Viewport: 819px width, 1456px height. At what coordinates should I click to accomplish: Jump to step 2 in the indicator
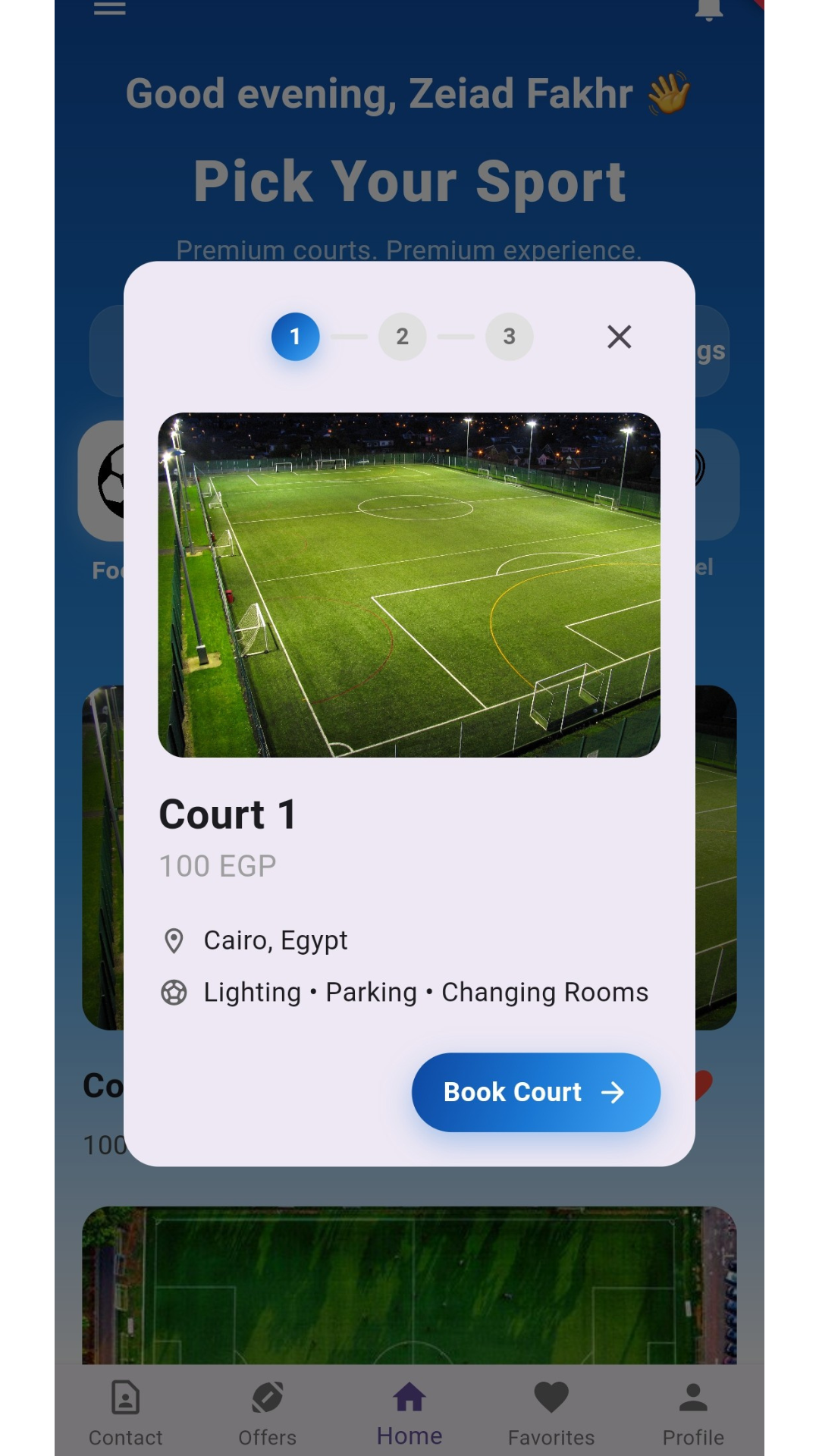(x=402, y=337)
